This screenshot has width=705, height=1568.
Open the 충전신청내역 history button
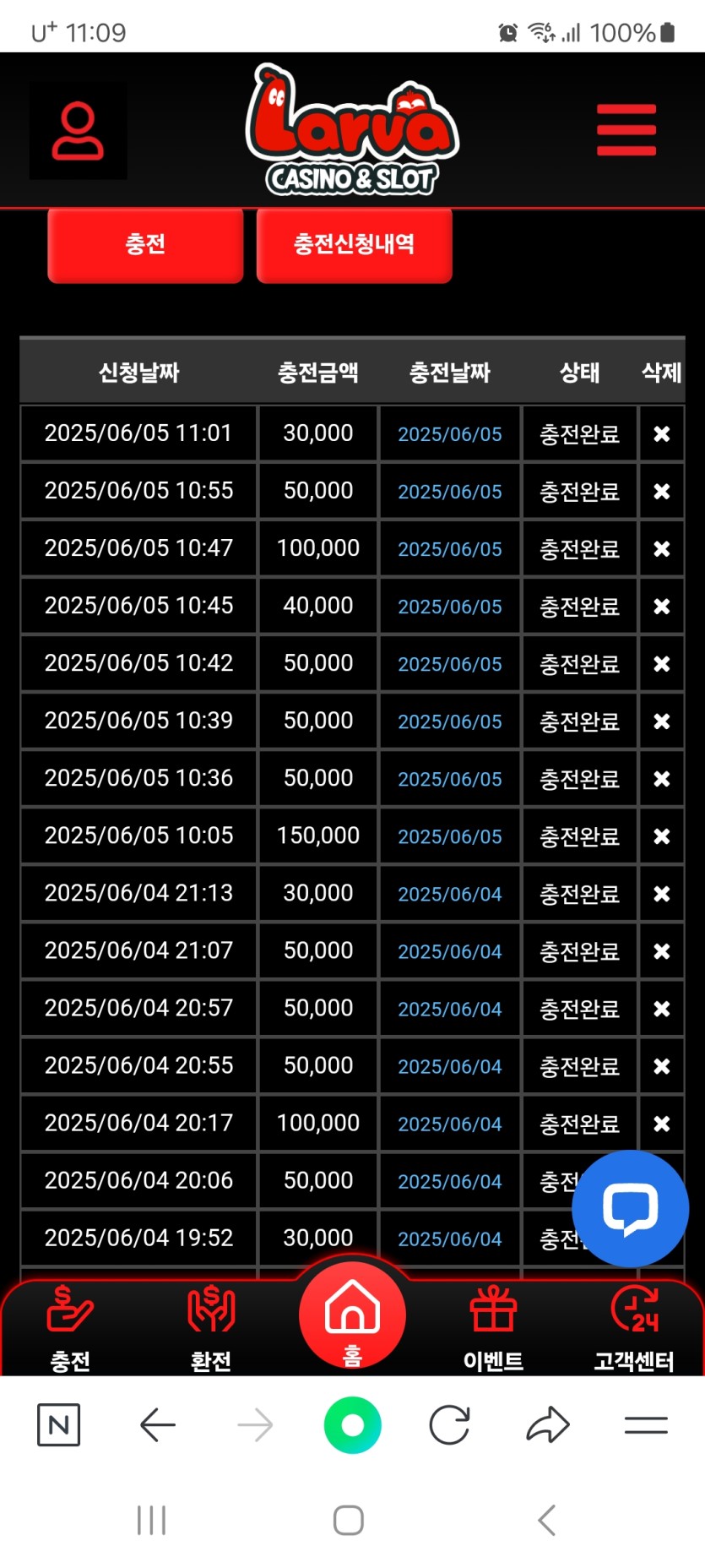click(x=354, y=245)
